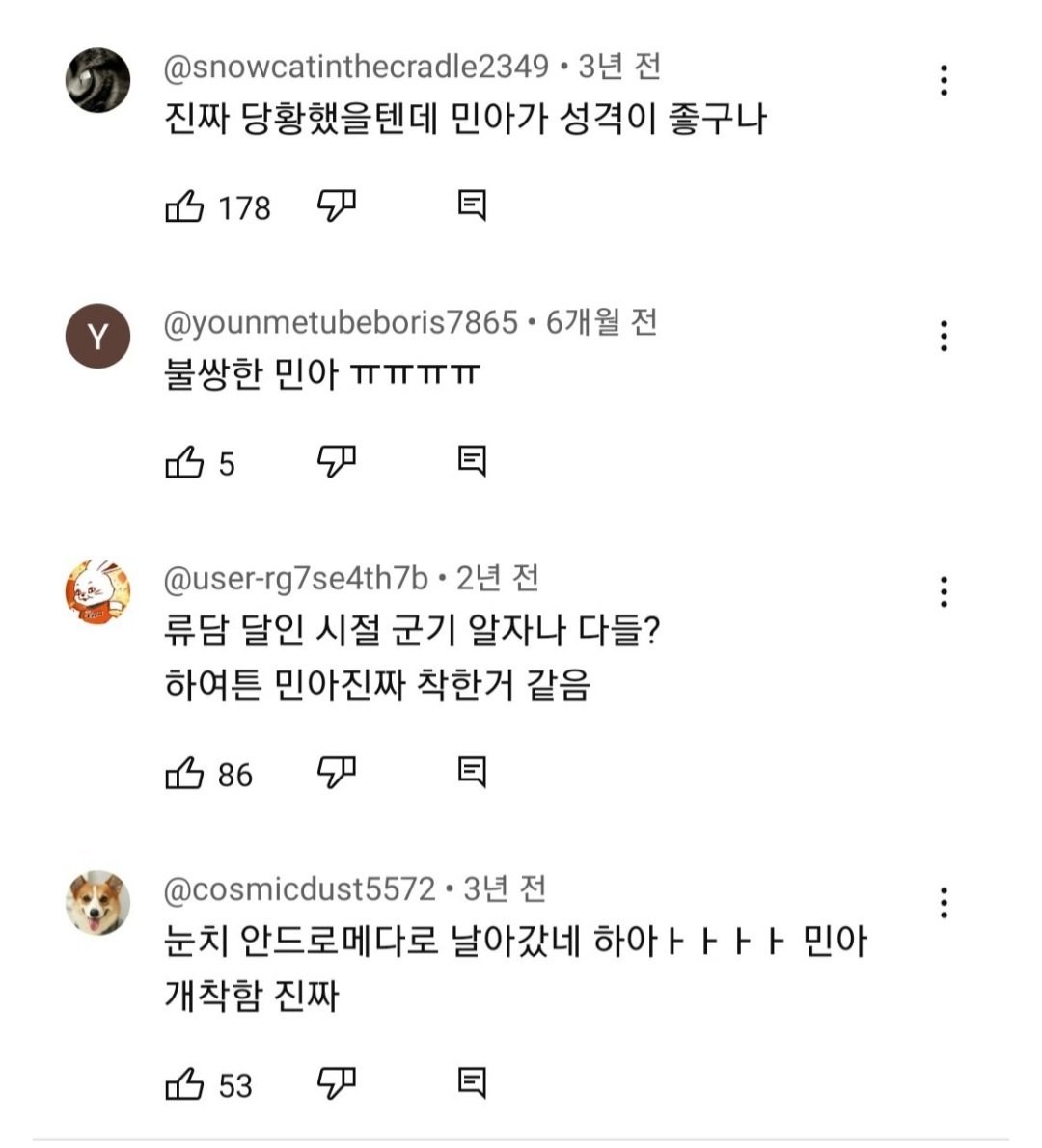The image size is (1042, 1148).
Task: Open more options for younmetubeboris7865's comment
Action: pyautogui.click(x=944, y=336)
